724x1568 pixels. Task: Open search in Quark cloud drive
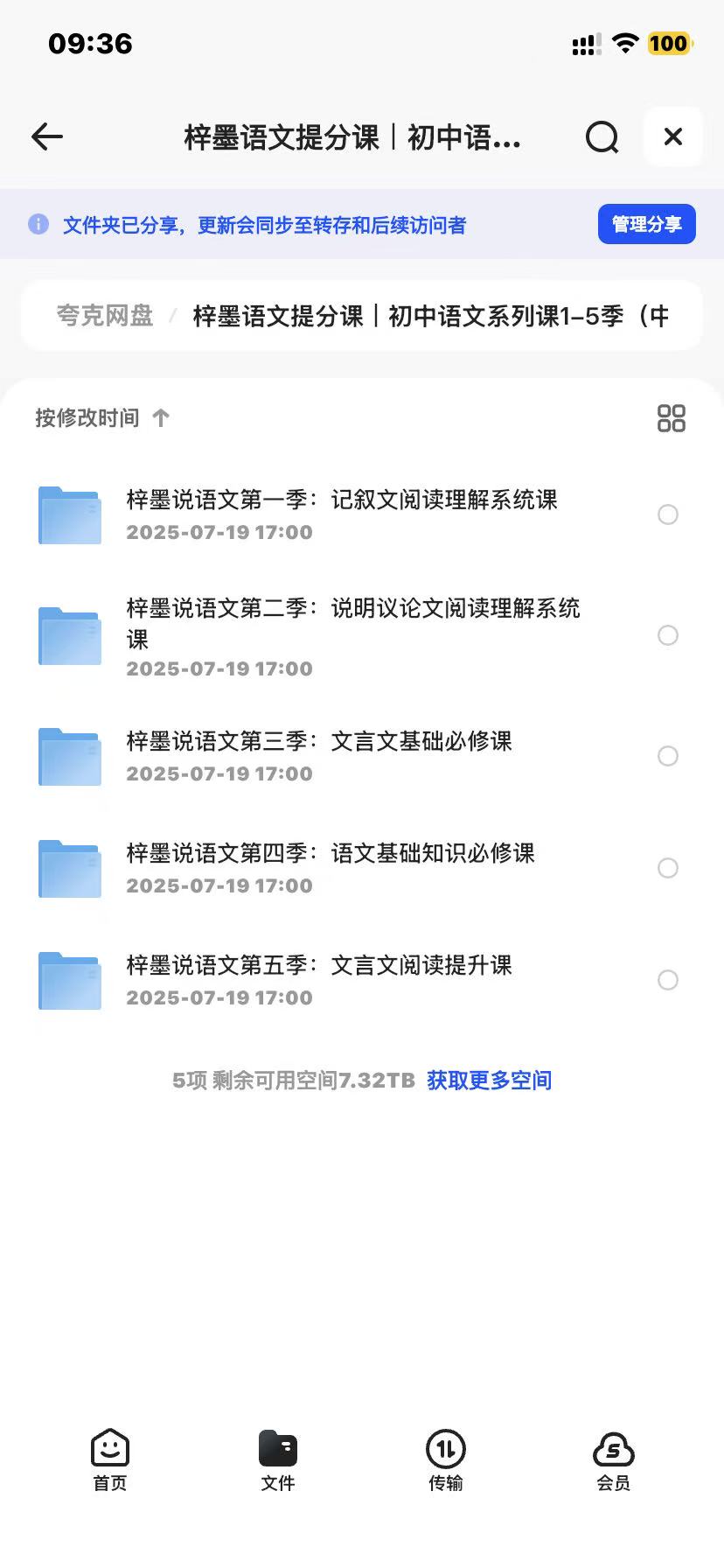(x=602, y=136)
